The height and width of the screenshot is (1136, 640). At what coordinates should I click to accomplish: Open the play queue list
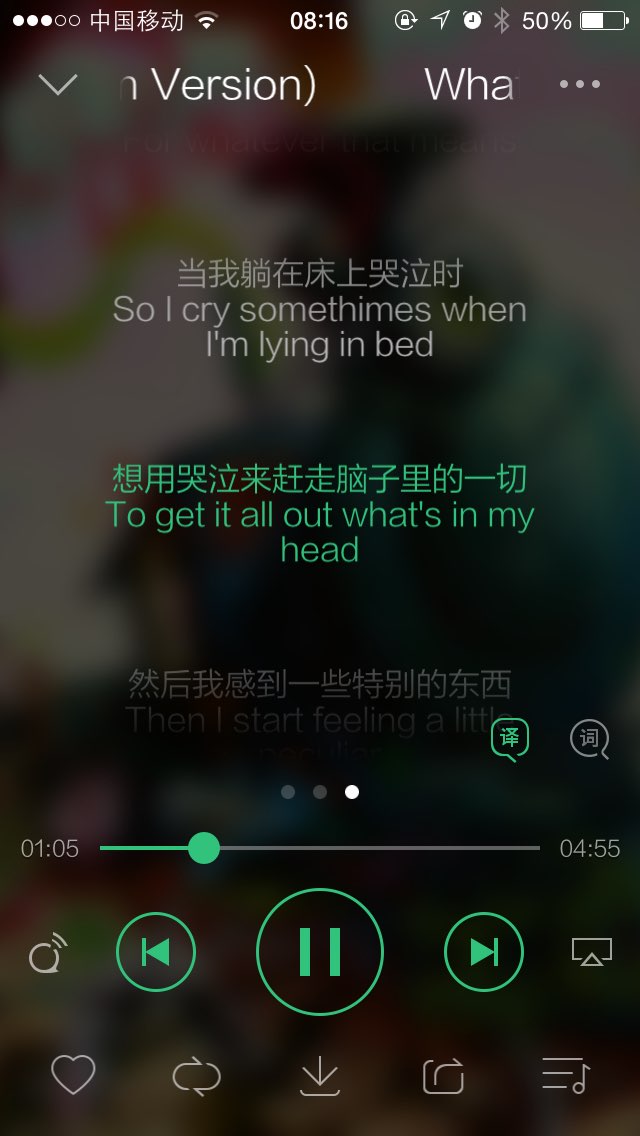pyautogui.click(x=566, y=1076)
